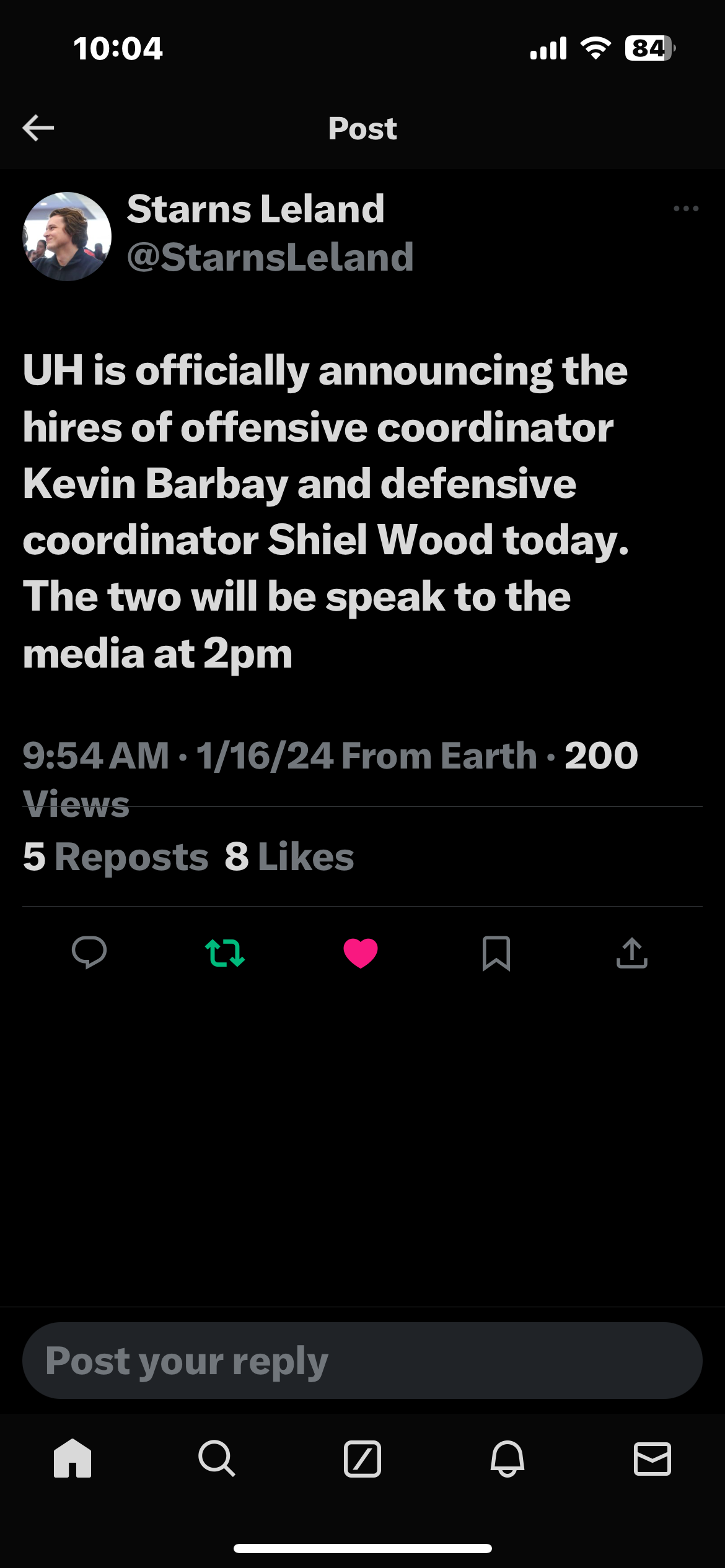
Task: Open Starns Leland's profile picture
Action: pyautogui.click(x=67, y=237)
